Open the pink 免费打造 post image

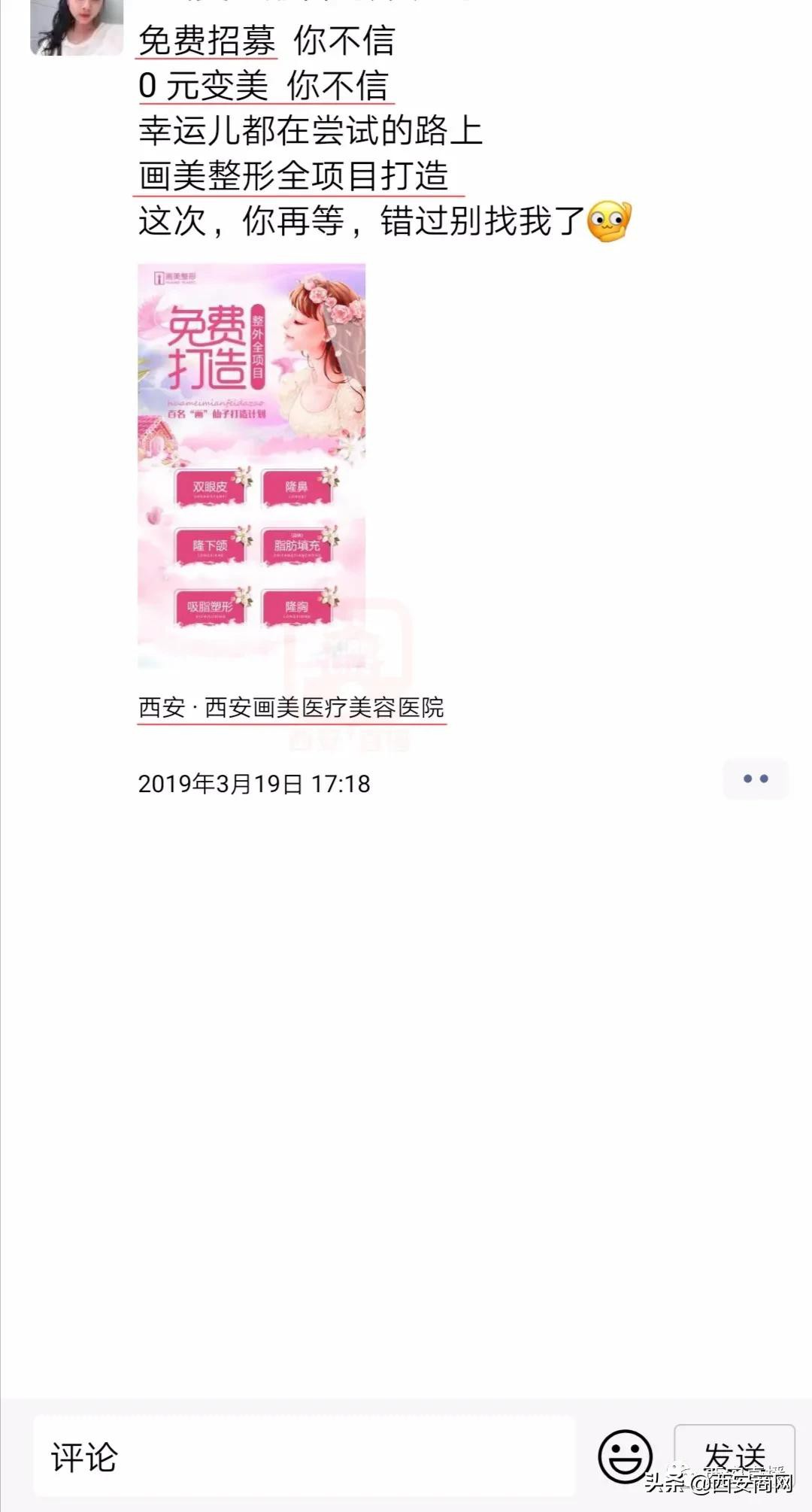pos(252,465)
